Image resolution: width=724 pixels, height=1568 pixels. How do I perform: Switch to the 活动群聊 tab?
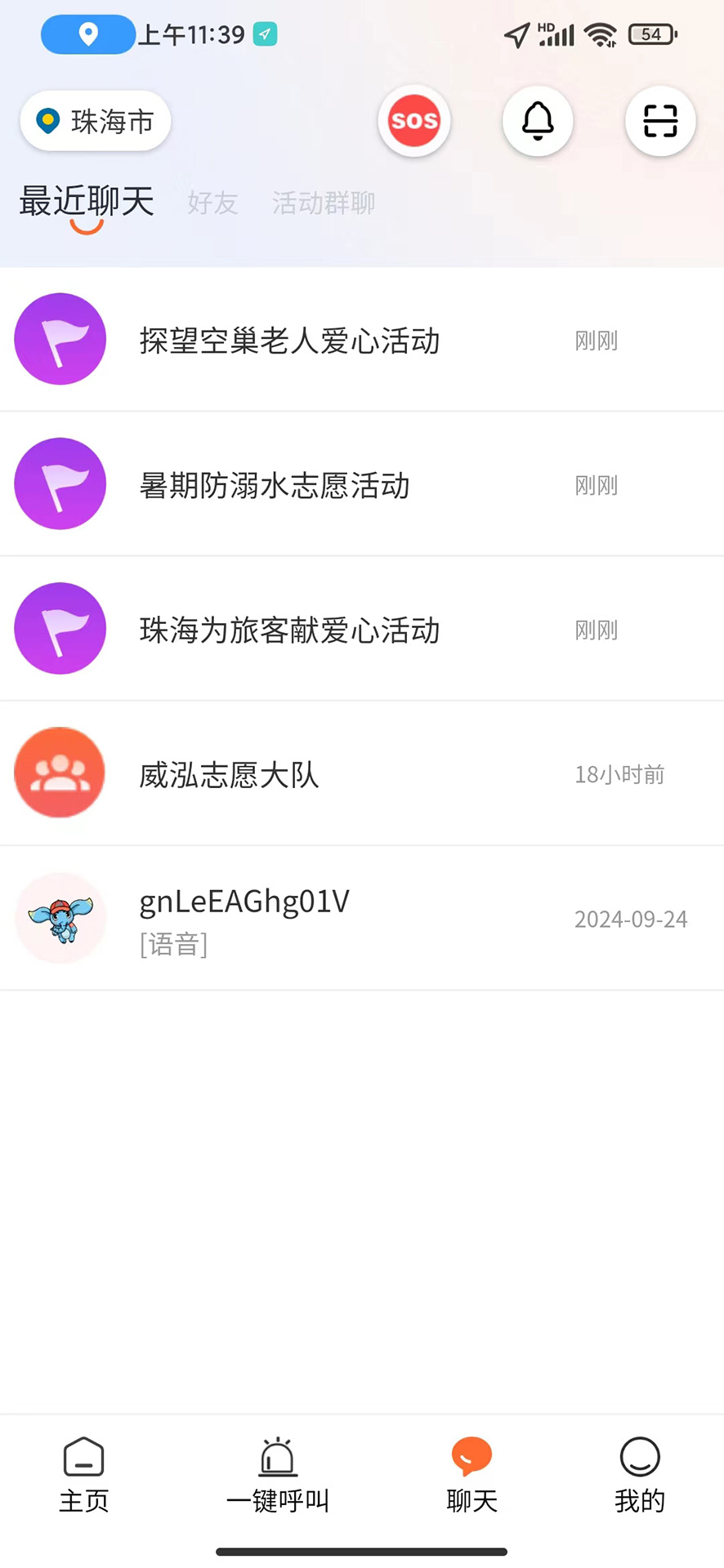coord(323,203)
